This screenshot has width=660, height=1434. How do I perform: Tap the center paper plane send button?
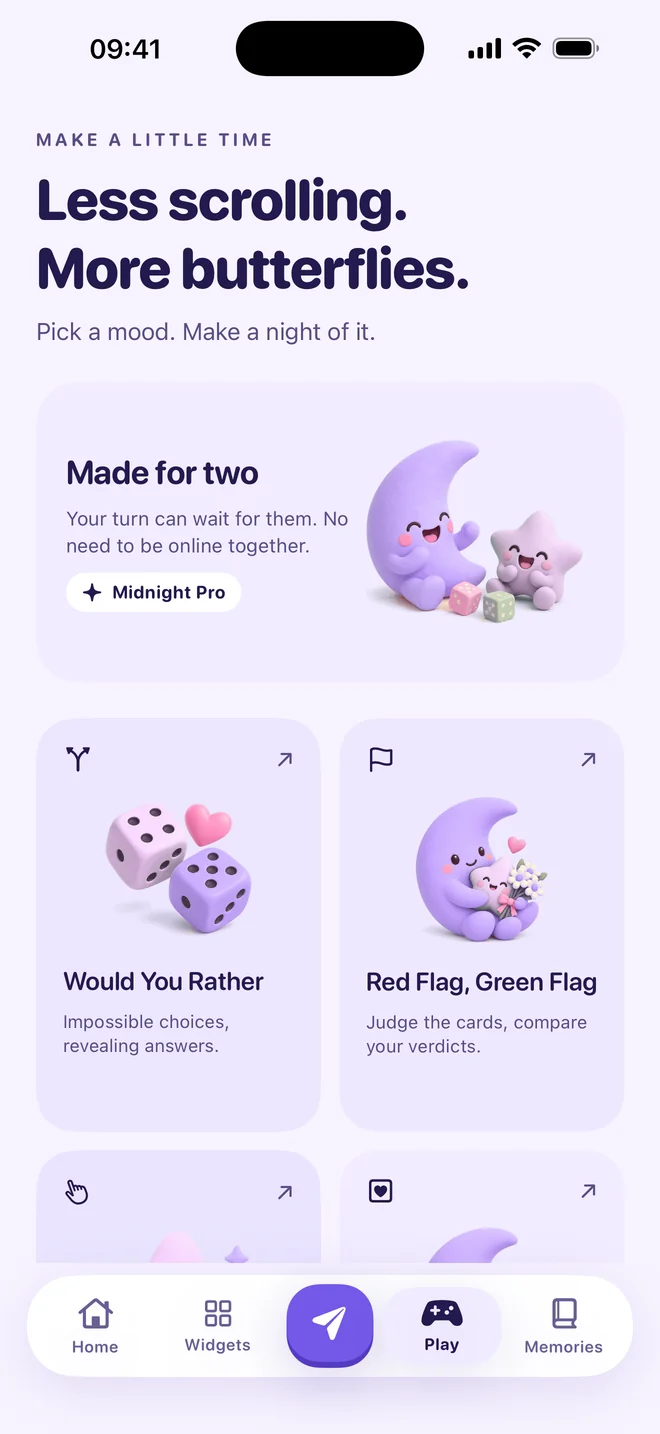pos(330,1324)
